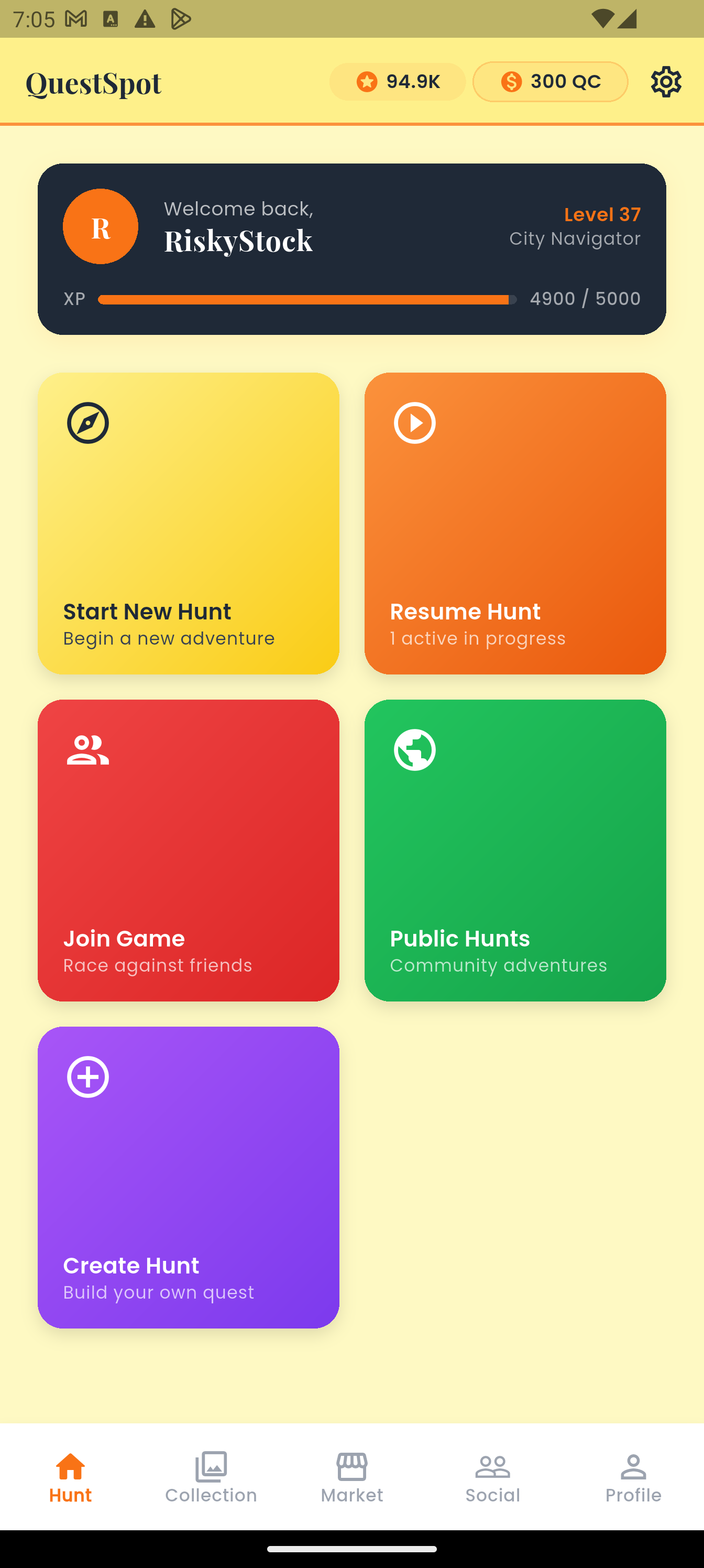The height and width of the screenshot is (1568, 704).
Task: Tap the RiskyStock avatar with letter R
Action: 101,226
